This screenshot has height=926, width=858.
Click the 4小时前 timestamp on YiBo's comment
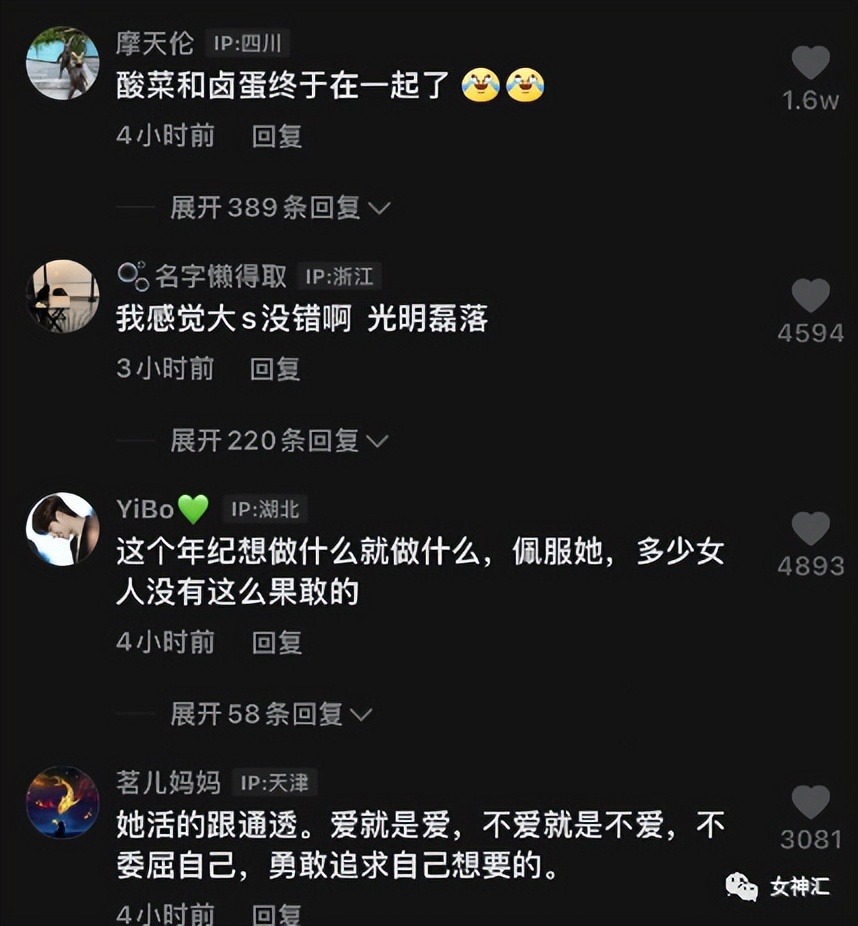[x=164, y=642]
